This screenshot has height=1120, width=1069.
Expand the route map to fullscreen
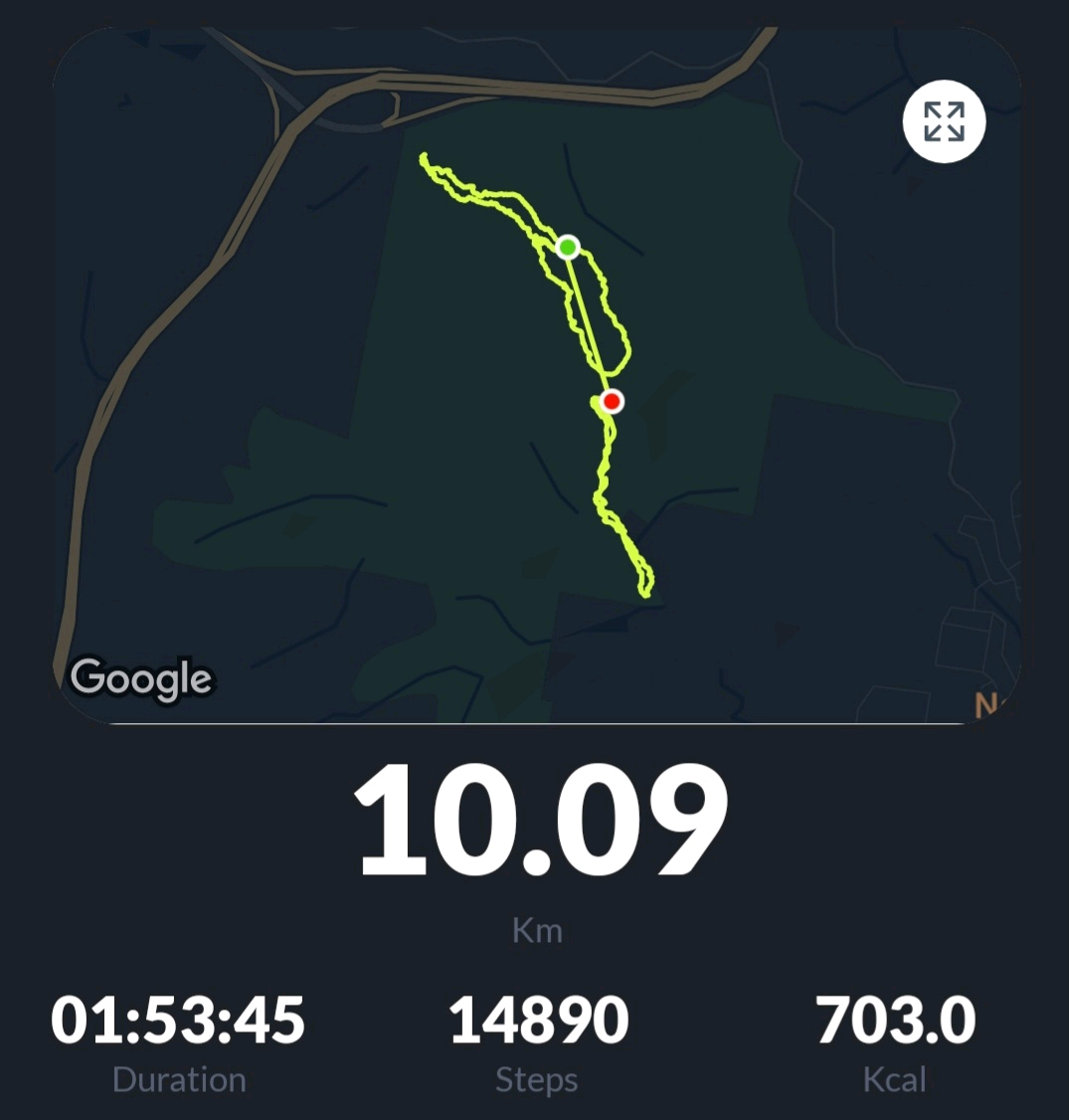click(944, 122)
